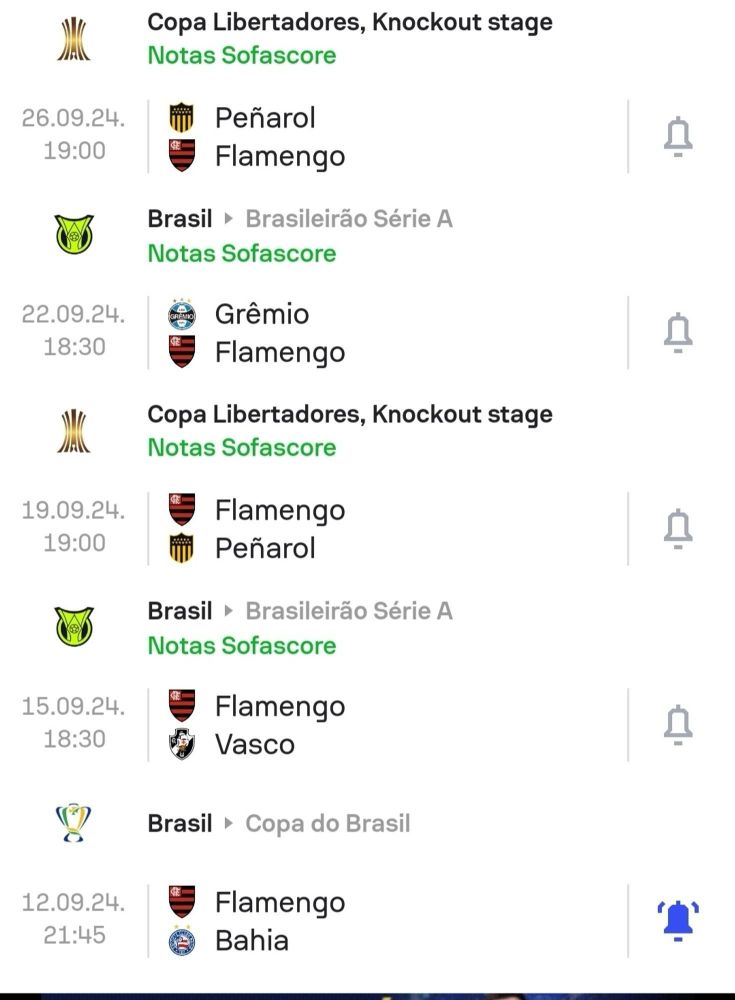Open Brasileirão Série A header above Grêmio match
Screen dimensions: 735x1000
coord(348,219)
